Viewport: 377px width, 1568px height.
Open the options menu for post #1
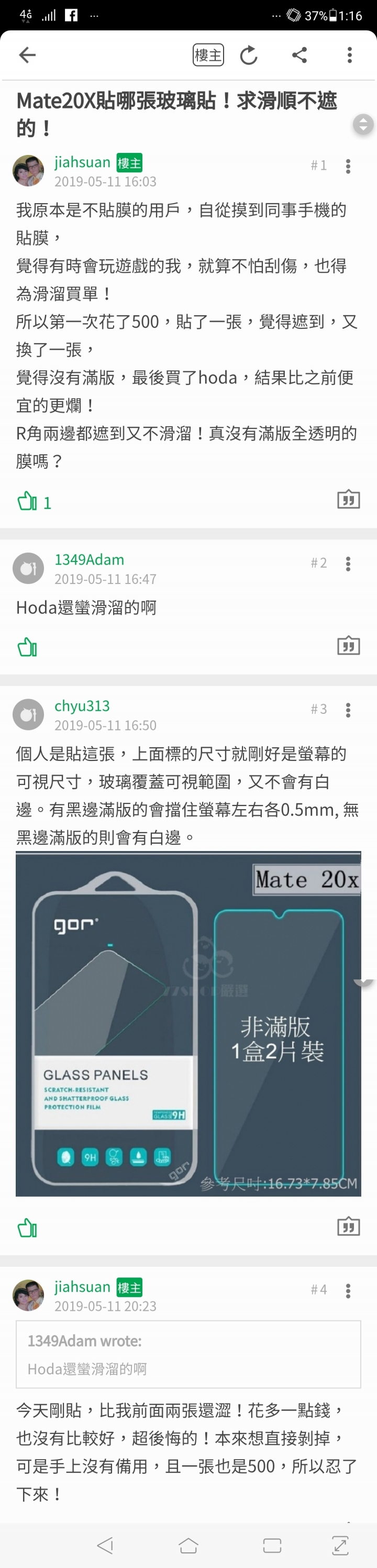click(x=348, y=166)
